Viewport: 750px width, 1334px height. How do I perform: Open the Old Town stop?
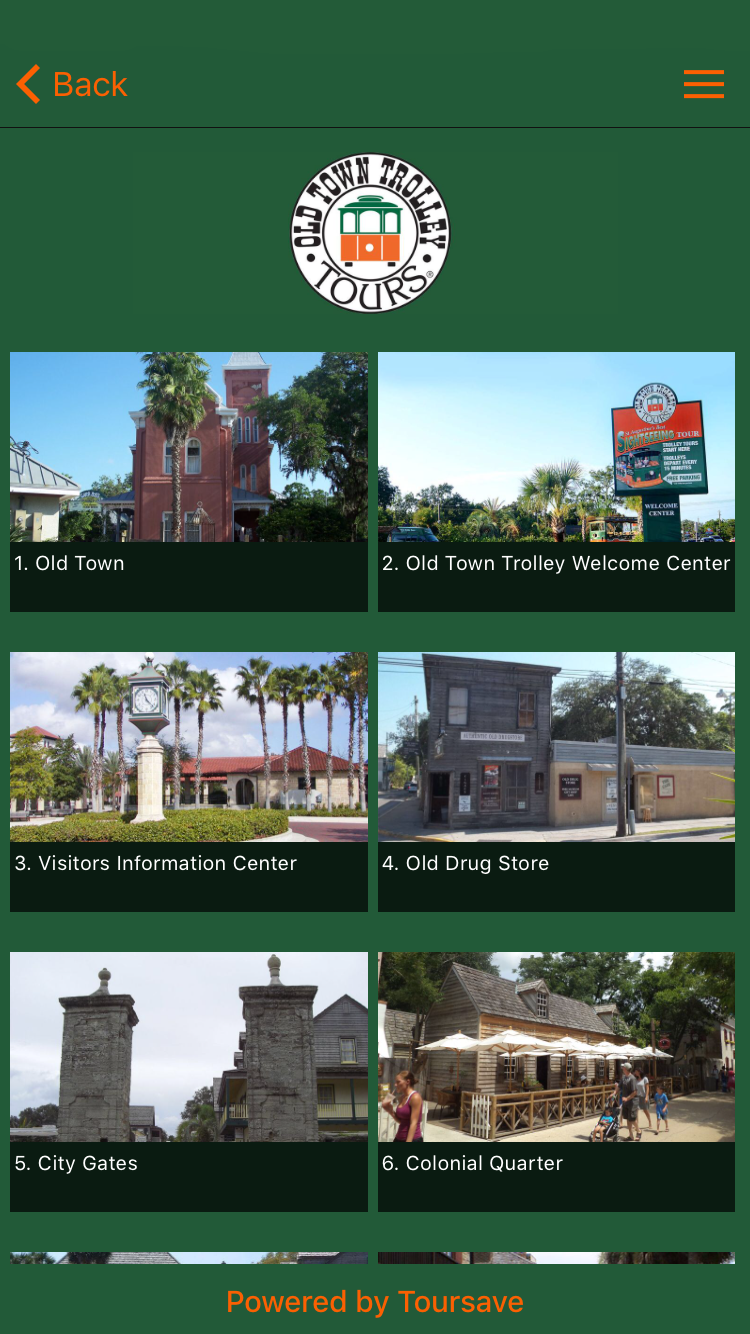coord(189,480)
